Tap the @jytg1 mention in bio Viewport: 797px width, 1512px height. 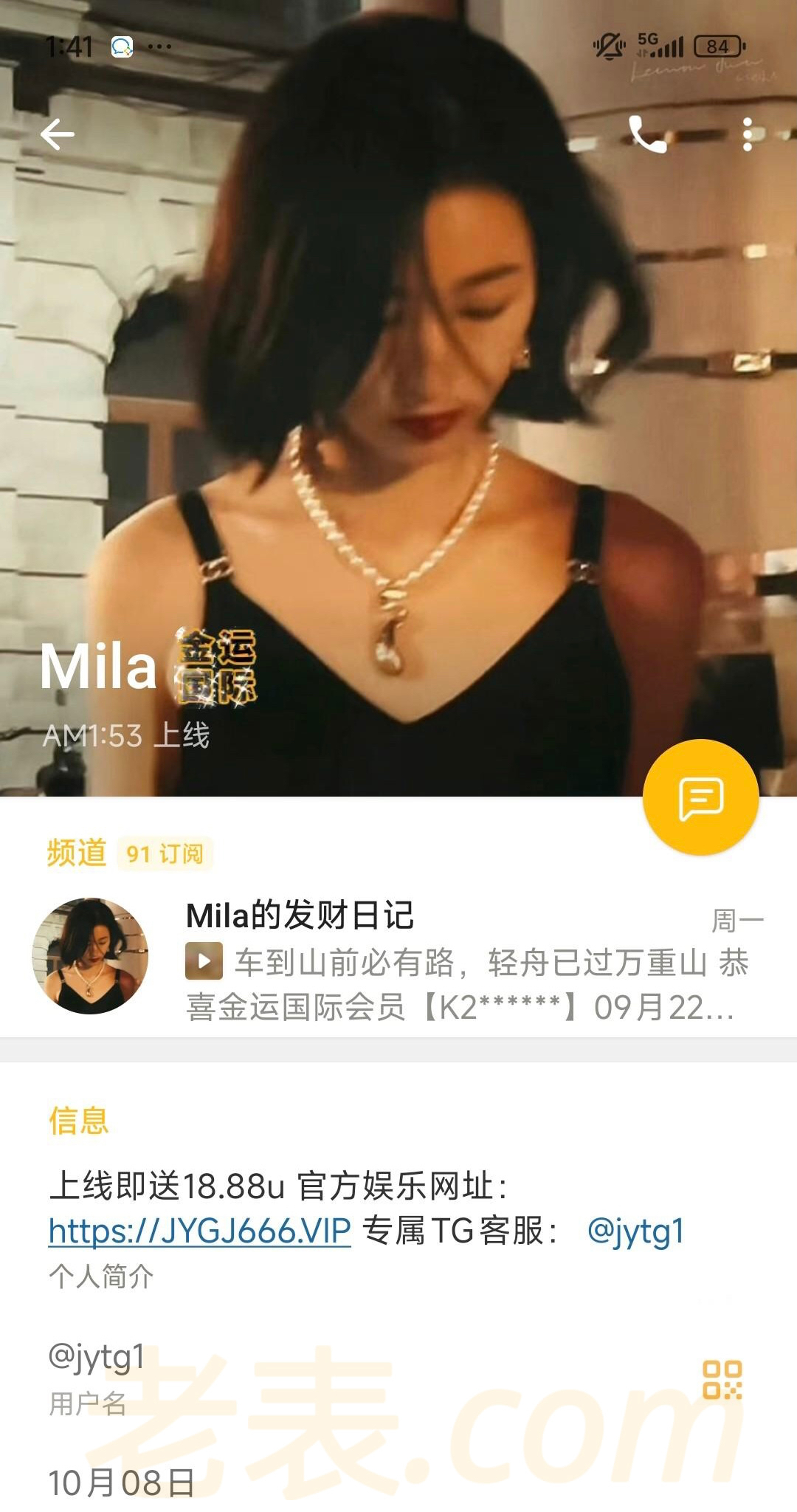coord(635,1231)
